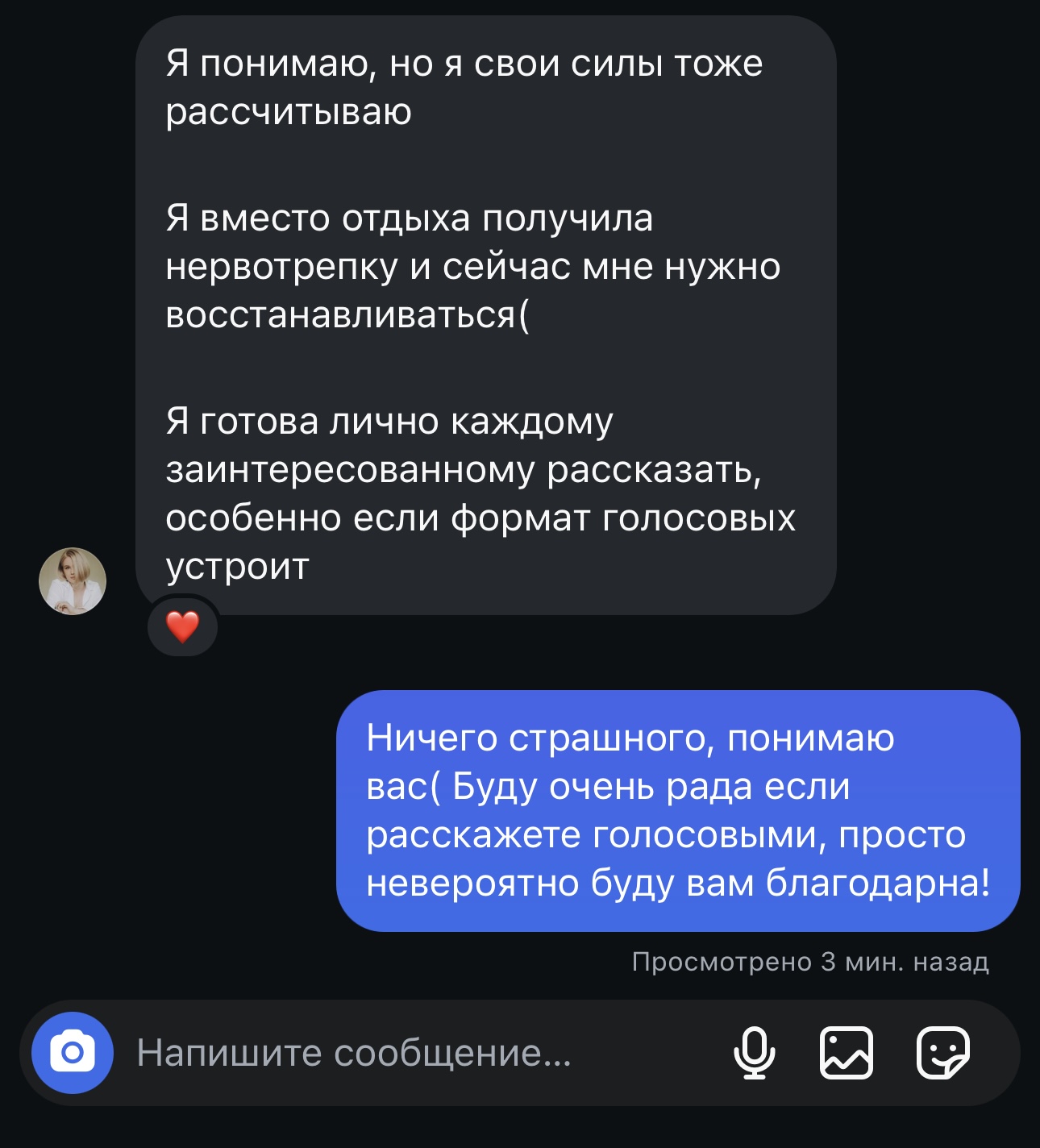Record a voice message with the microphone
This screenshot has width=1040, height=1148.
pyautogui.click(x=754, y=1053)
